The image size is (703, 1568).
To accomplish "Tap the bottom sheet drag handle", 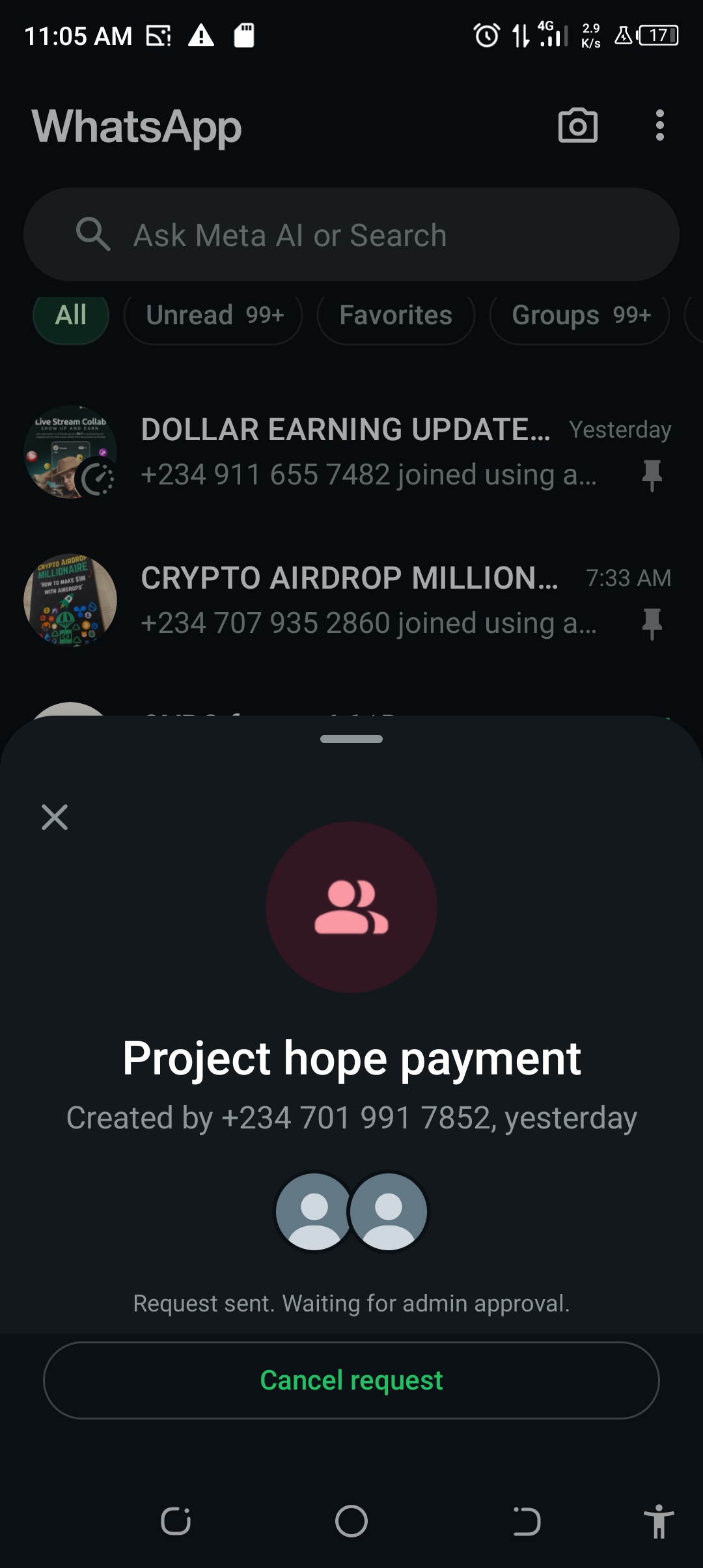I will (x=351, y=739).
